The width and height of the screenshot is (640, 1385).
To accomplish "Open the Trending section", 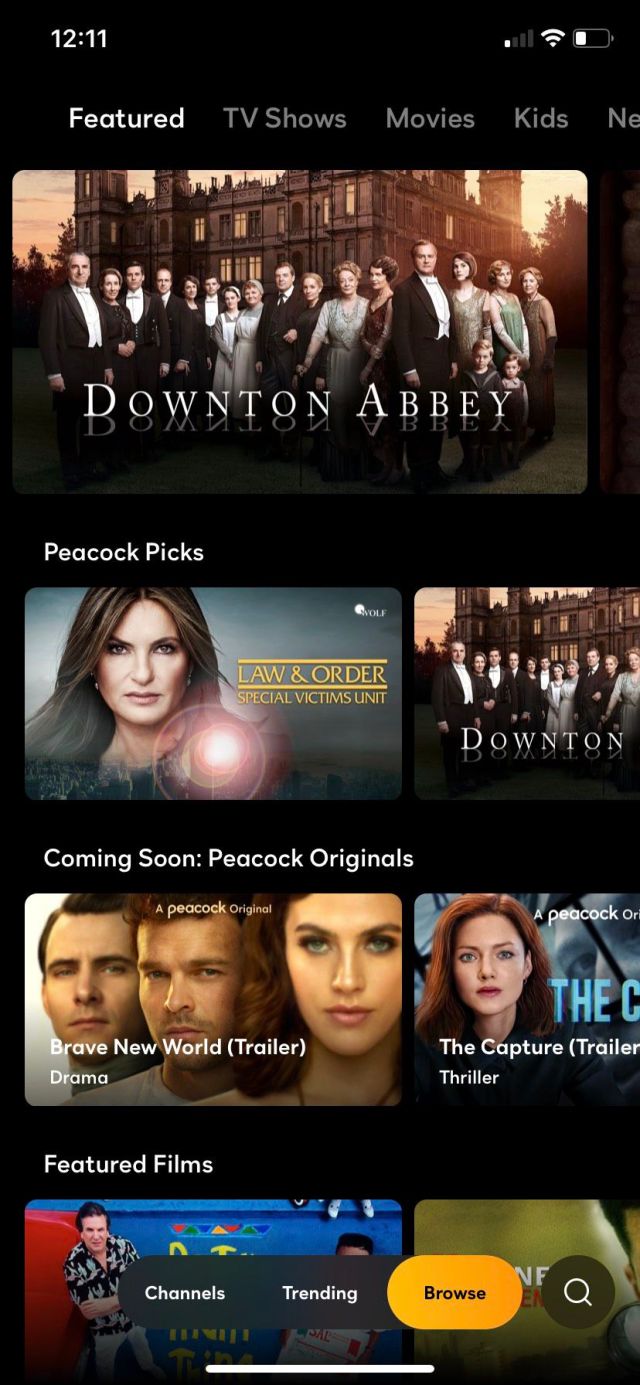I will click(319, 1292).
